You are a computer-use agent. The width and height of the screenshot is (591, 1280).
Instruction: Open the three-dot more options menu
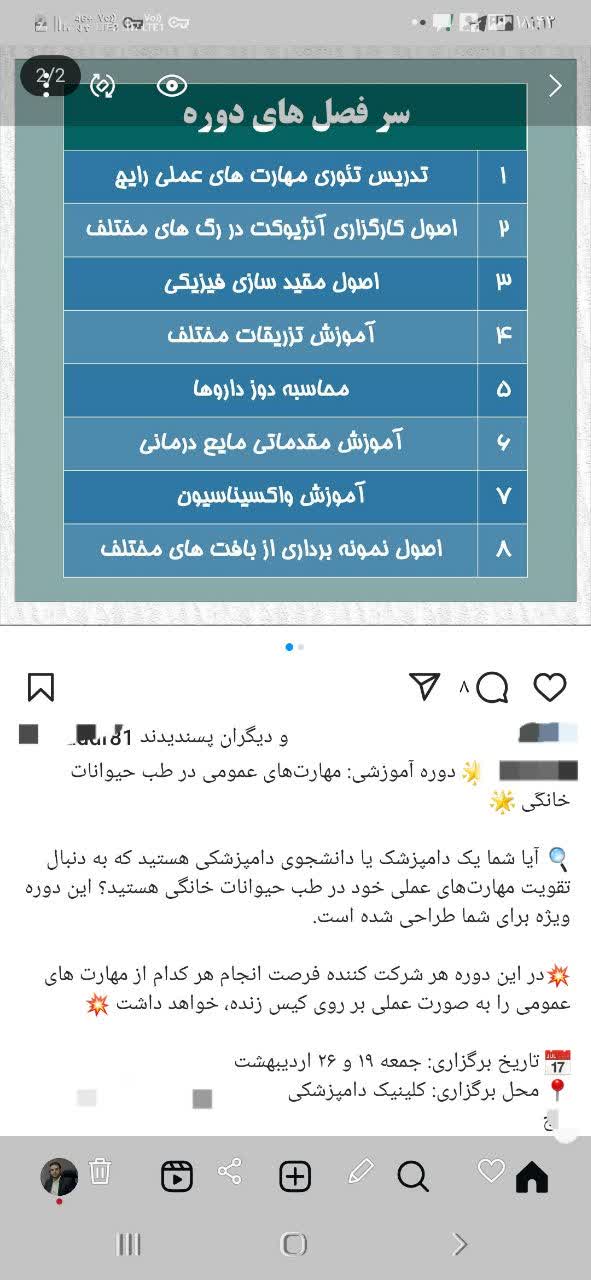[x=46, y=84]
